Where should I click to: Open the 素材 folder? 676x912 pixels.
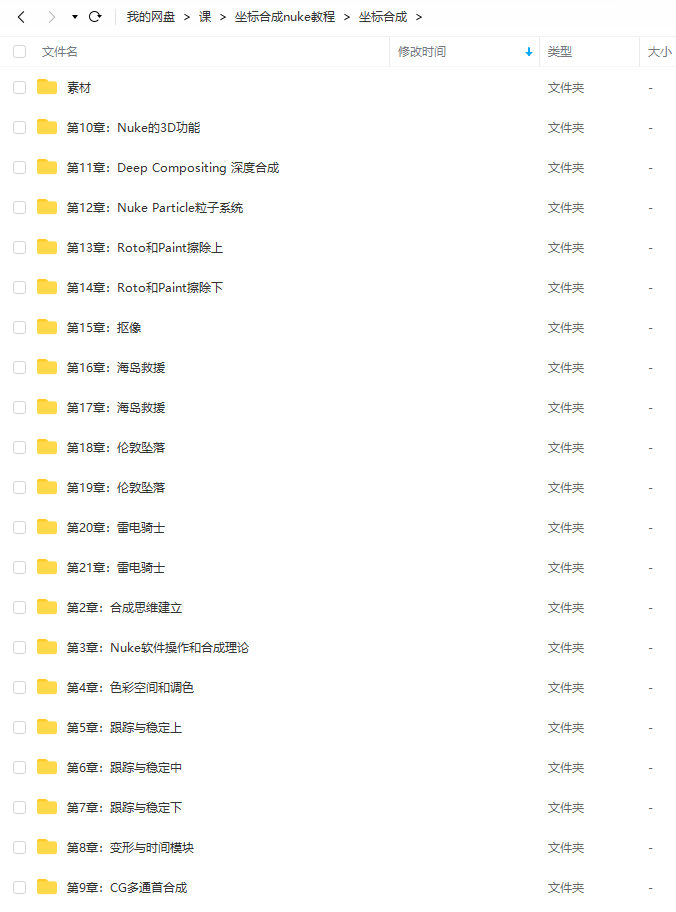(x=79, y=88)
